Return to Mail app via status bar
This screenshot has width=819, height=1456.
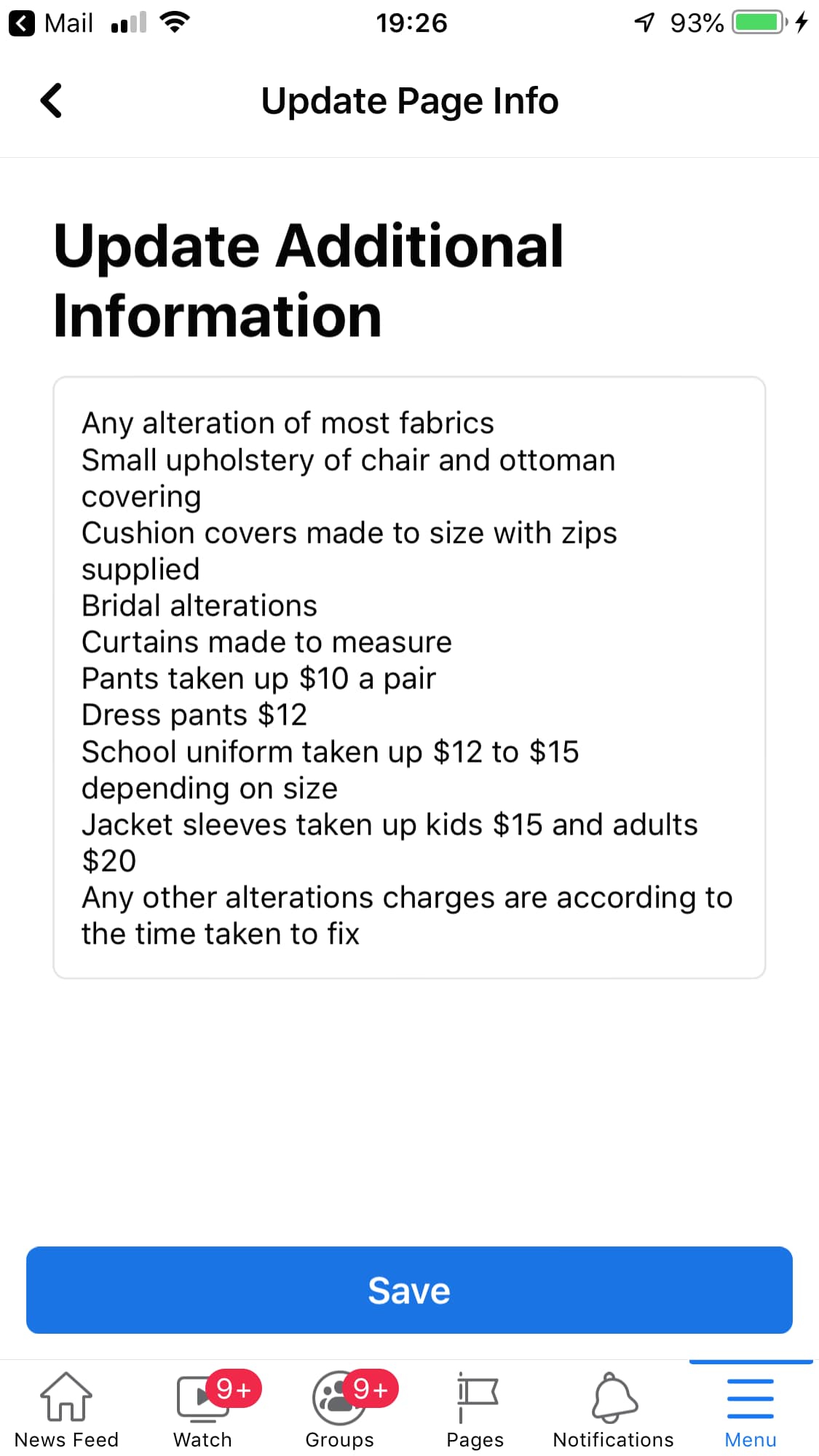51,23
